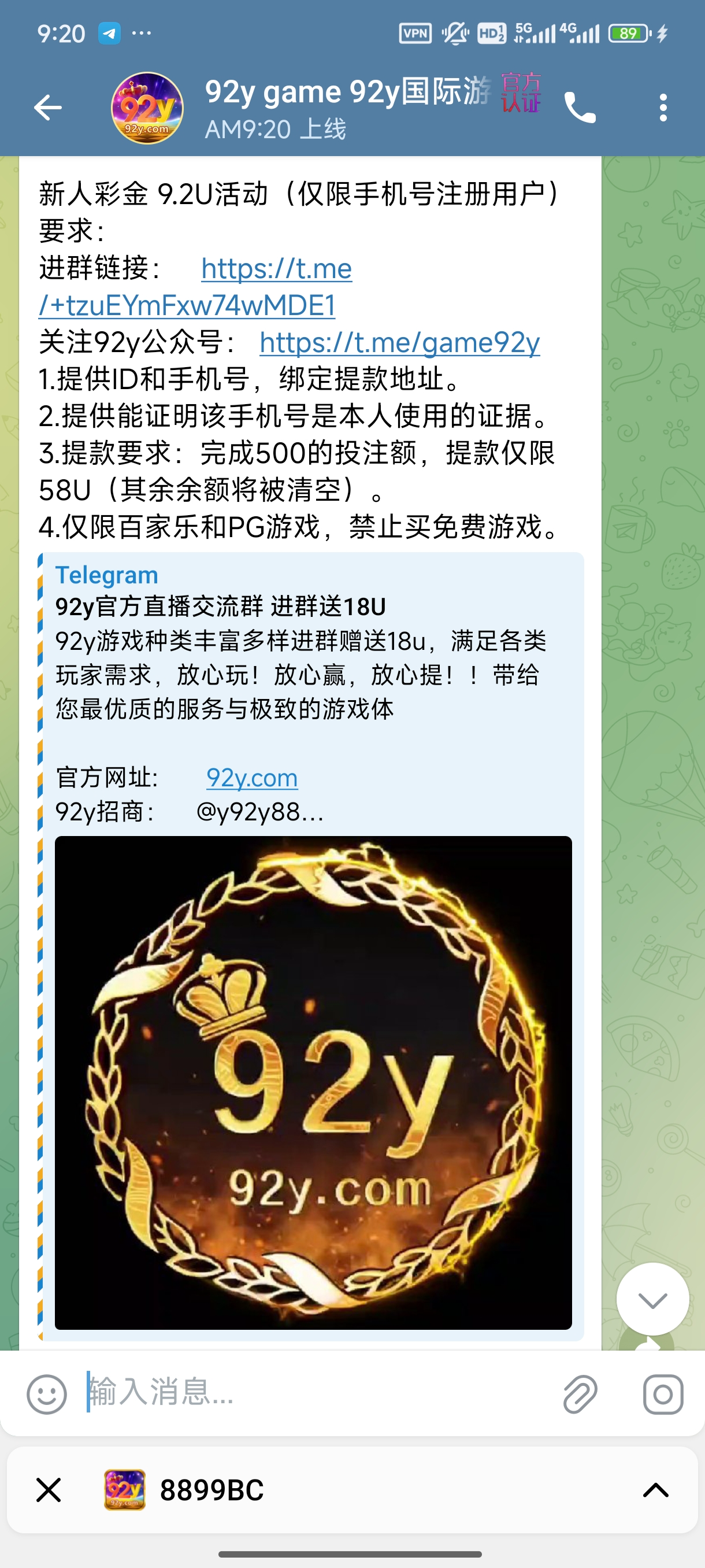This screenshot has width=705, height=1568.
Task: Jump to the latest message
Action: tap(652, 1299)
